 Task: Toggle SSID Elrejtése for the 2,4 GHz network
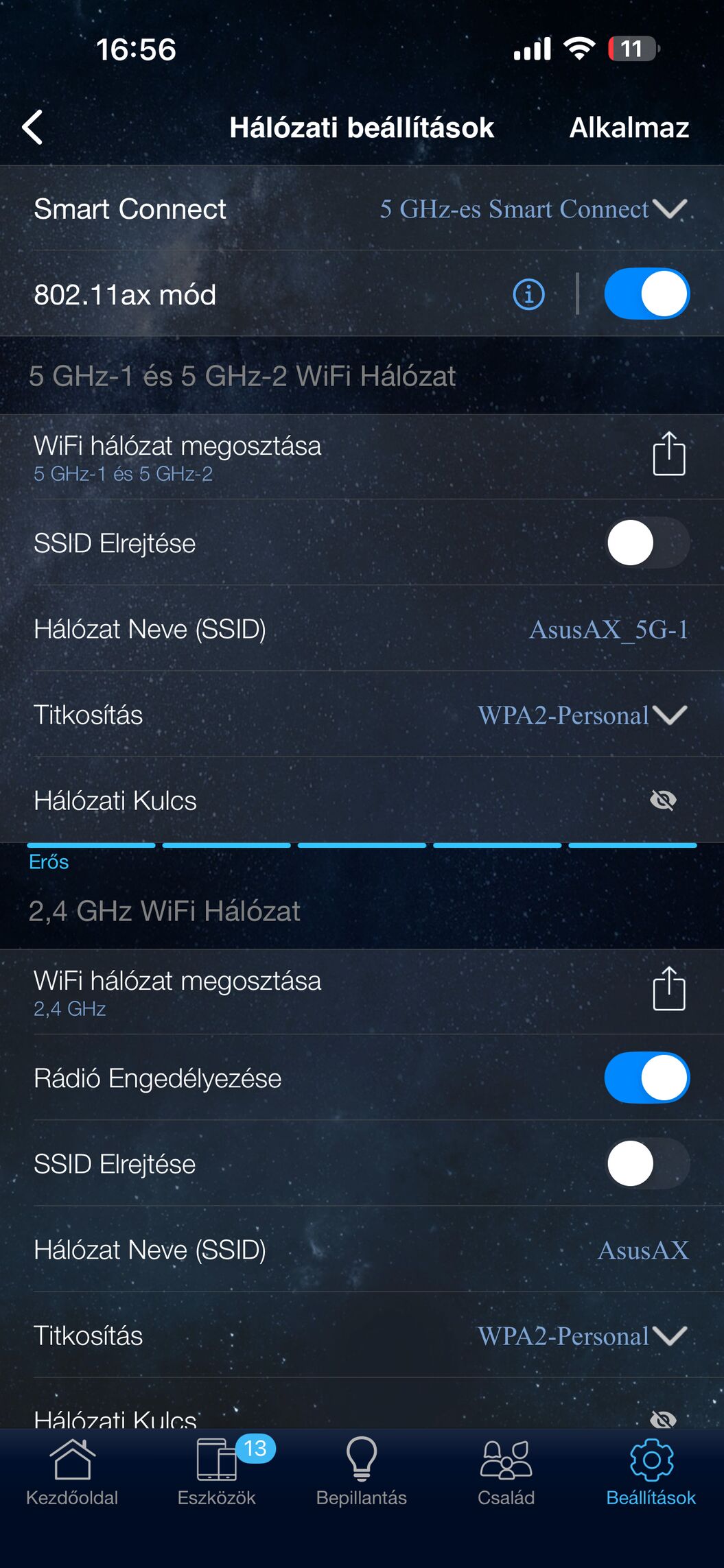(x=646, y=1163)
